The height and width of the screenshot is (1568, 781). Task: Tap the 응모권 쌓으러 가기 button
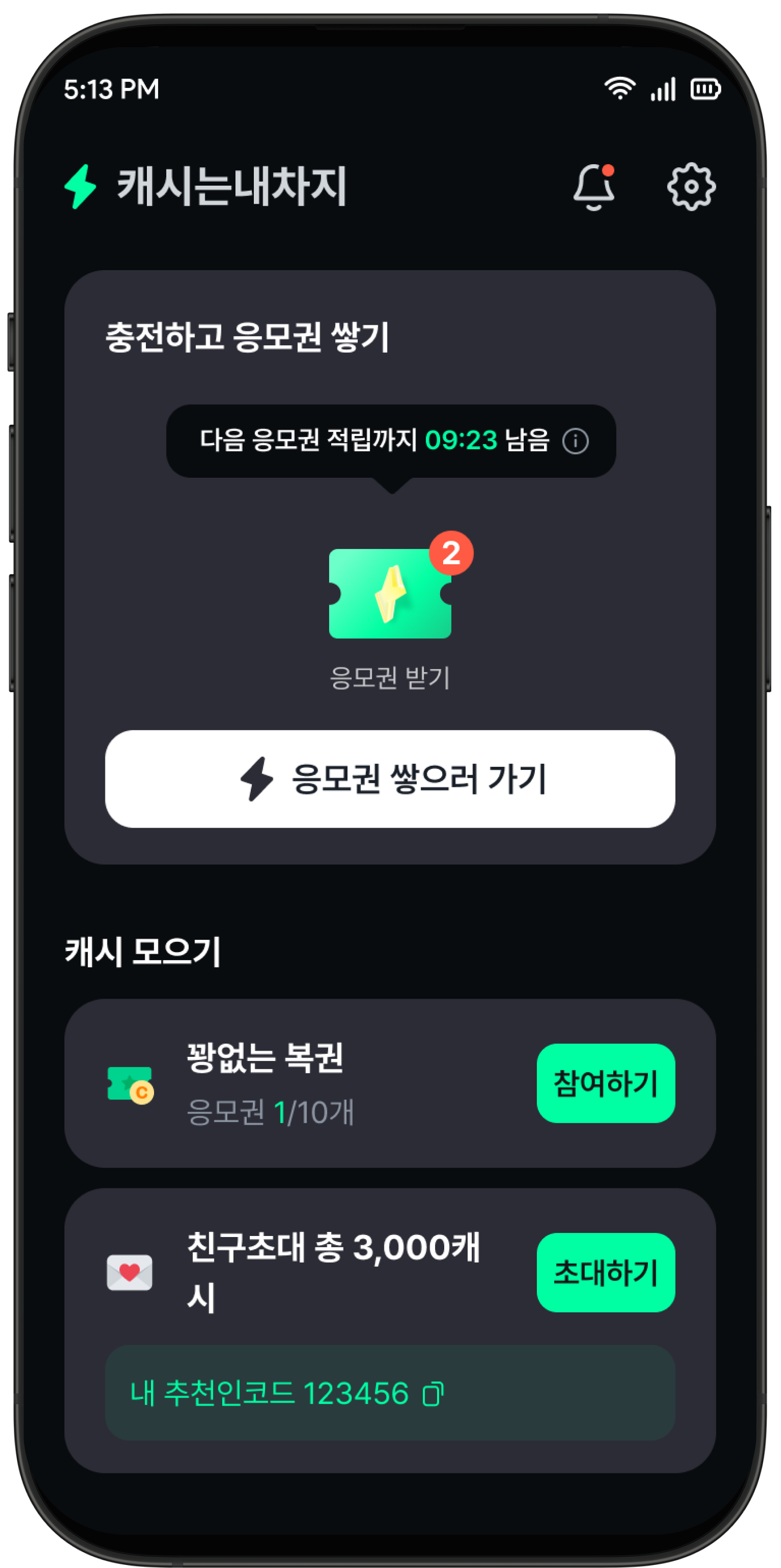[x=390, y=779]
